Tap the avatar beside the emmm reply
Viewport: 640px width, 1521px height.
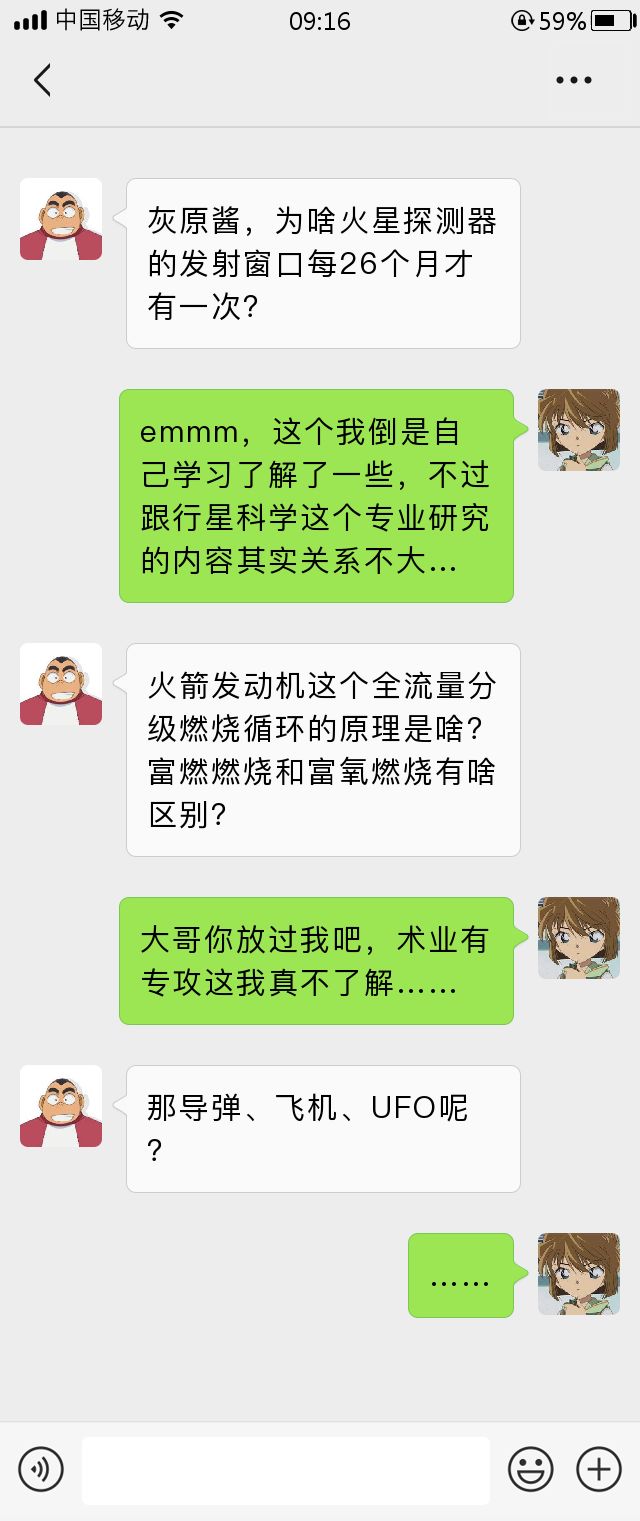coord(578,430)
